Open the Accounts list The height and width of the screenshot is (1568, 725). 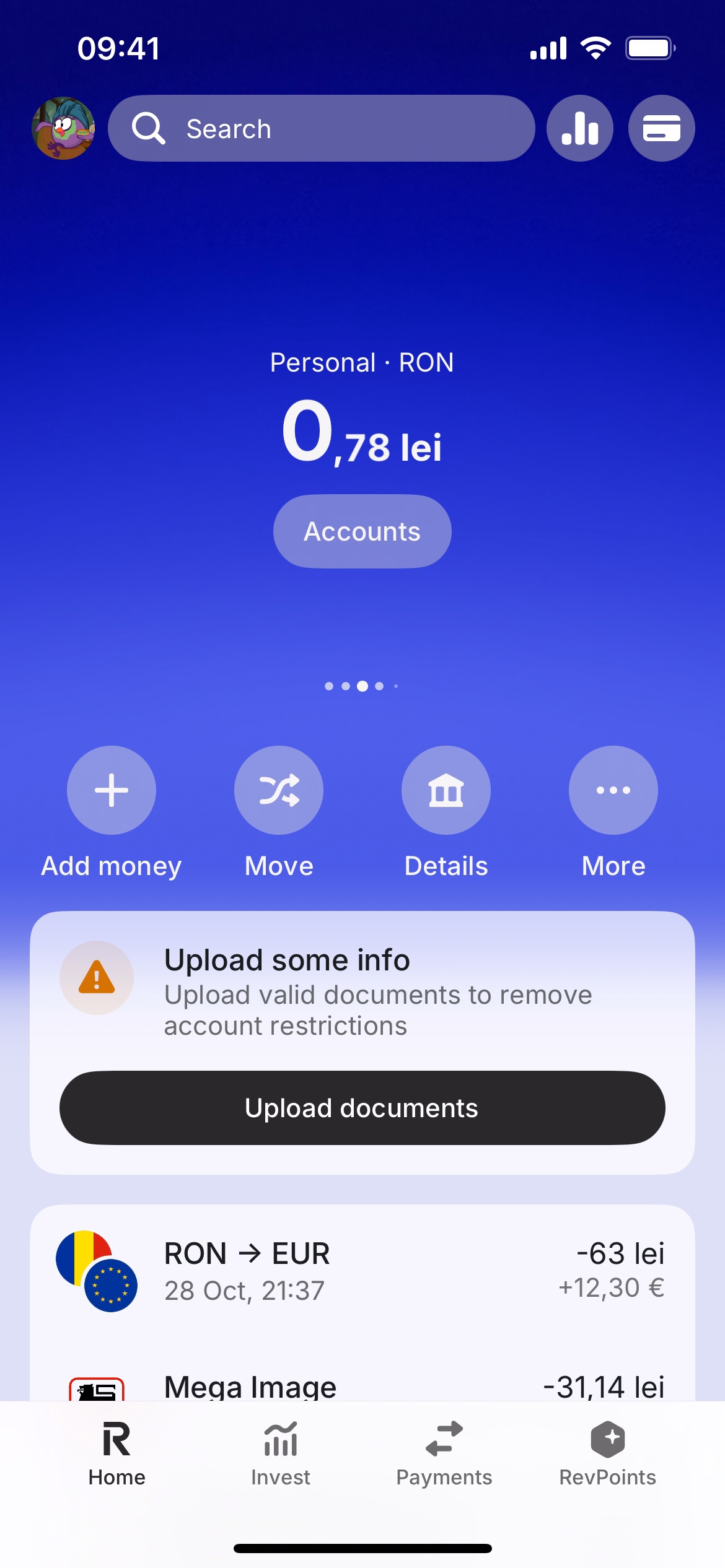pos(362,531)
